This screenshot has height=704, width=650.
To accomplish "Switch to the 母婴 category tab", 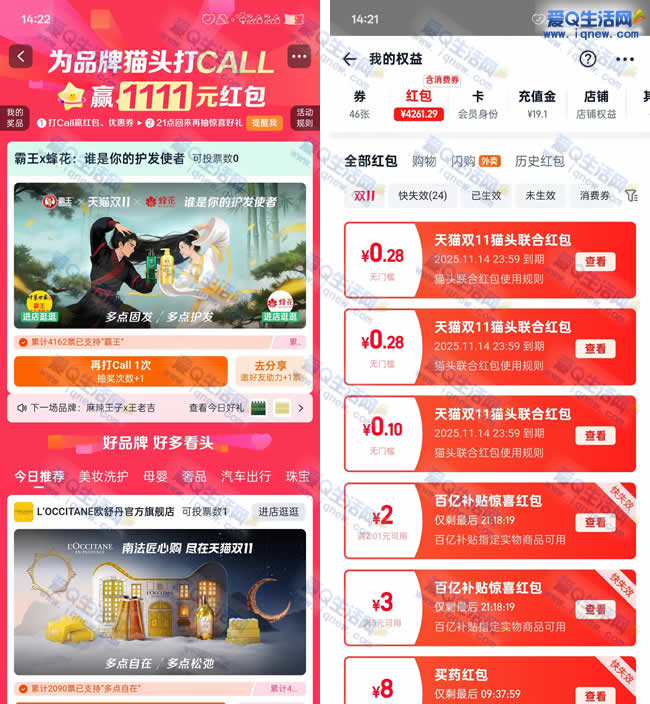I will [x=155, y=476].
